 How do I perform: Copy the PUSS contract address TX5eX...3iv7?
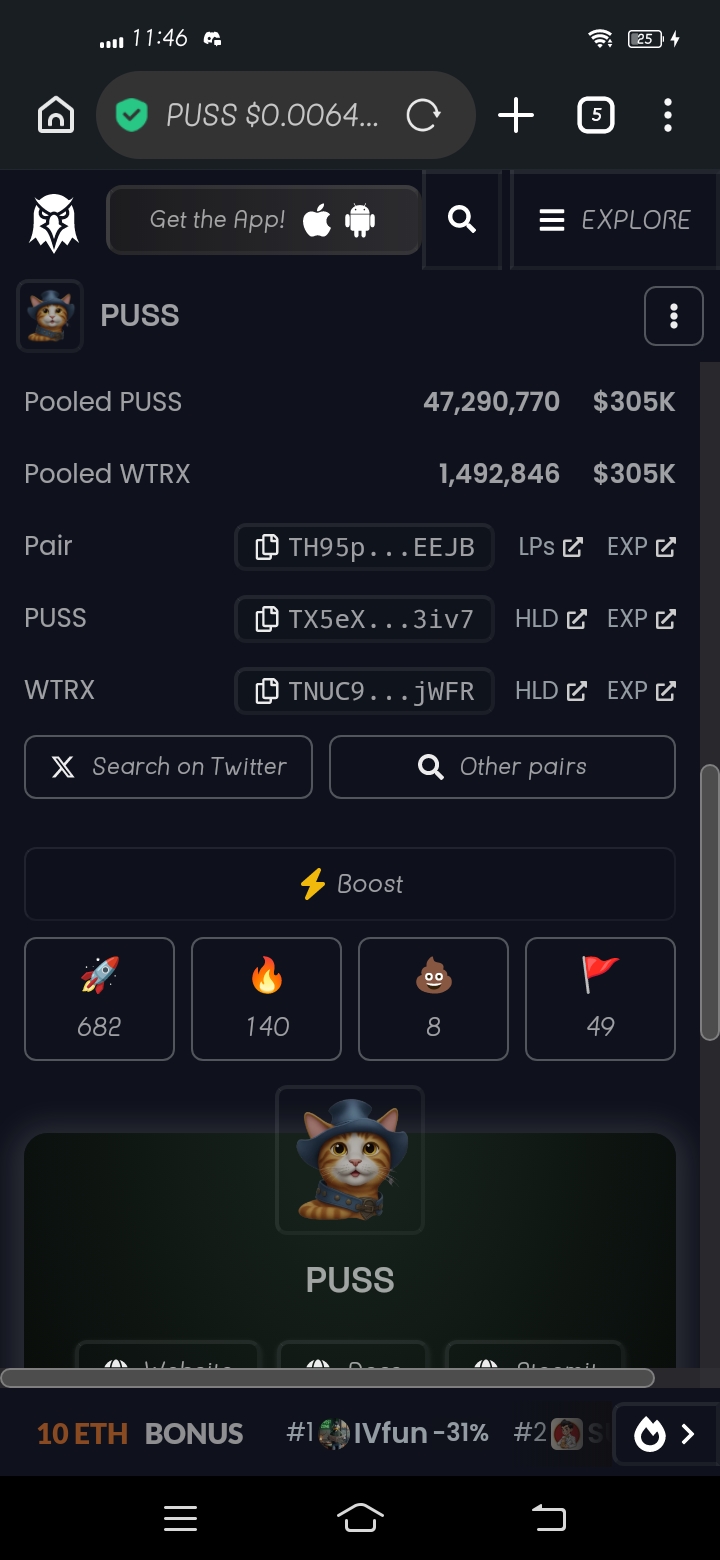364,619
